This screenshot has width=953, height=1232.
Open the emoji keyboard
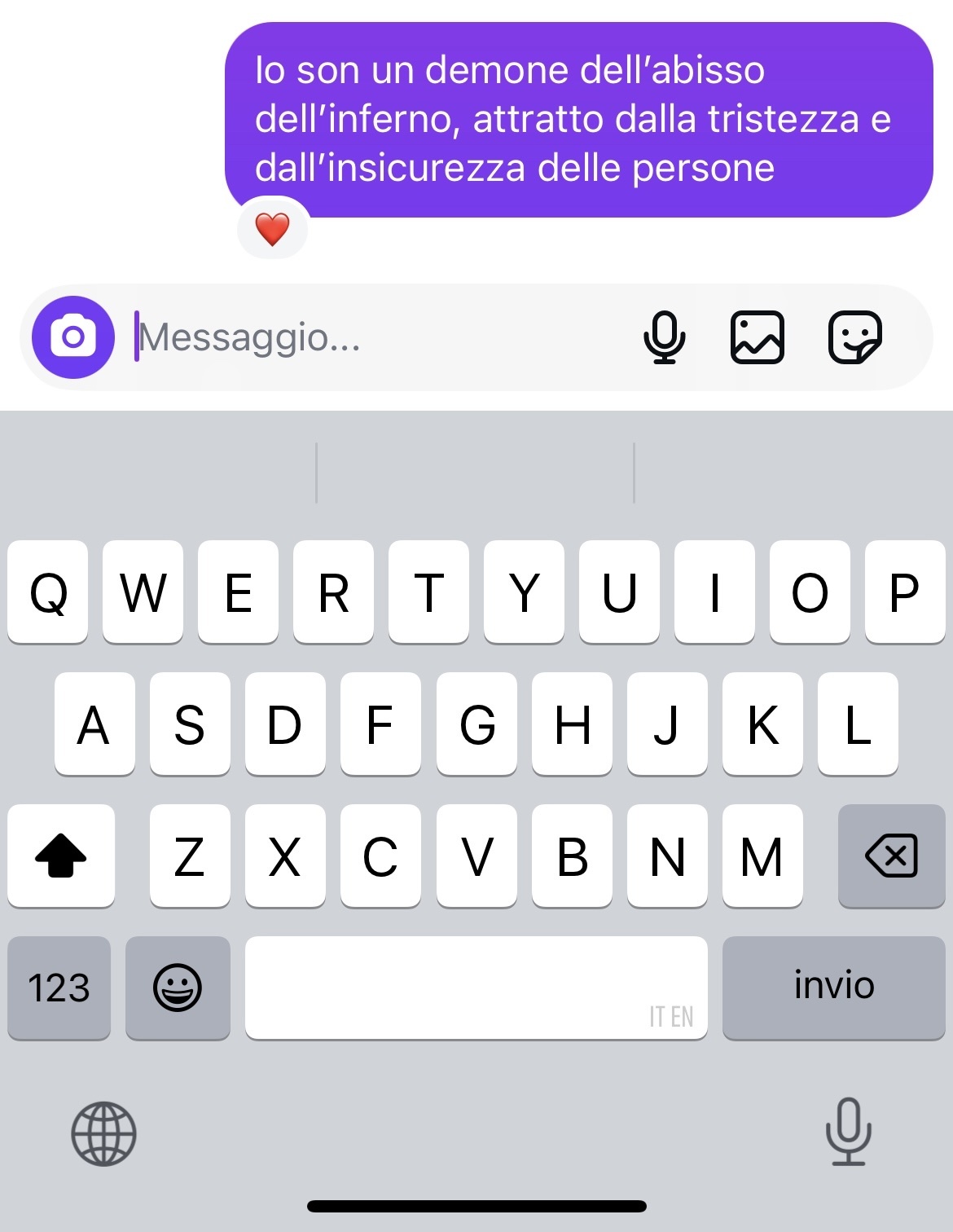point(178,987)
